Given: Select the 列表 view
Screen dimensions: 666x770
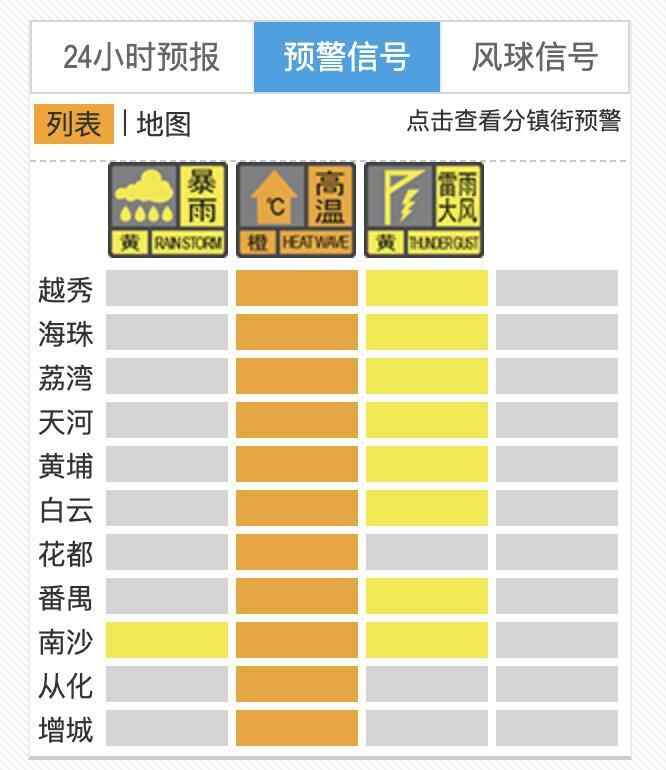Looking at the screenshot, I should click(x=74, y=125).
